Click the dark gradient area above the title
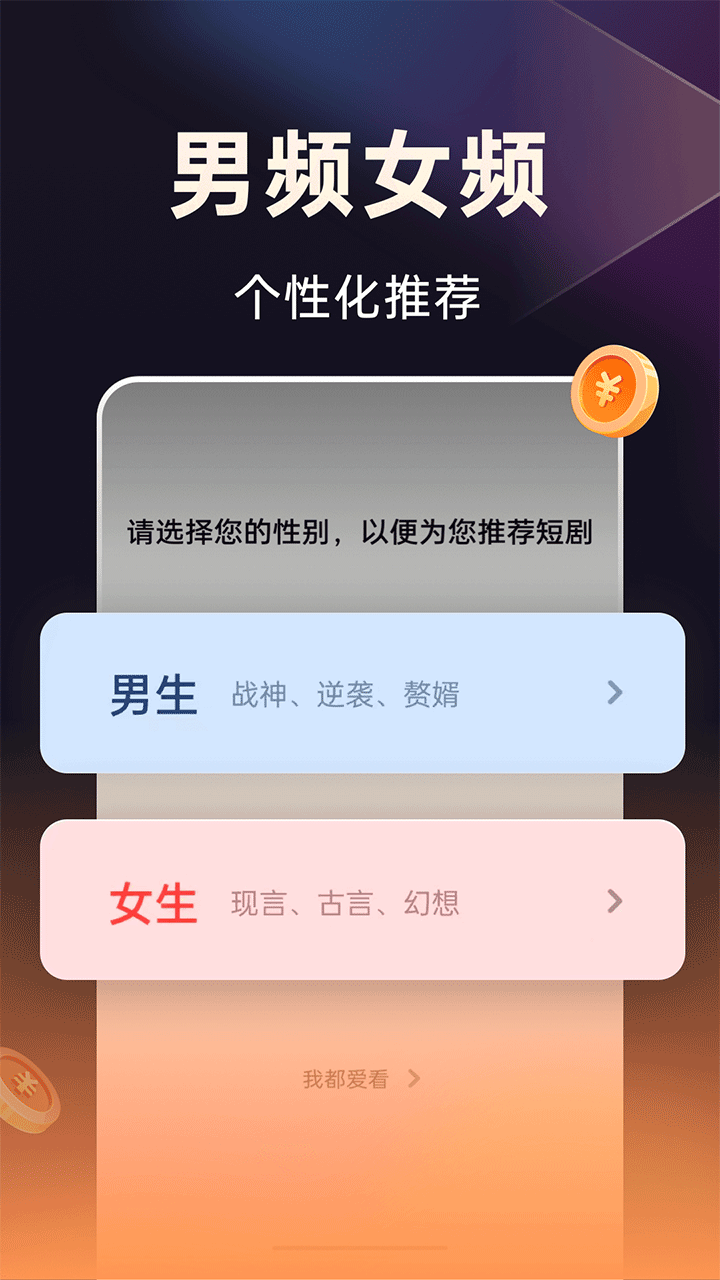The image size is (720, 1280). 360,60
